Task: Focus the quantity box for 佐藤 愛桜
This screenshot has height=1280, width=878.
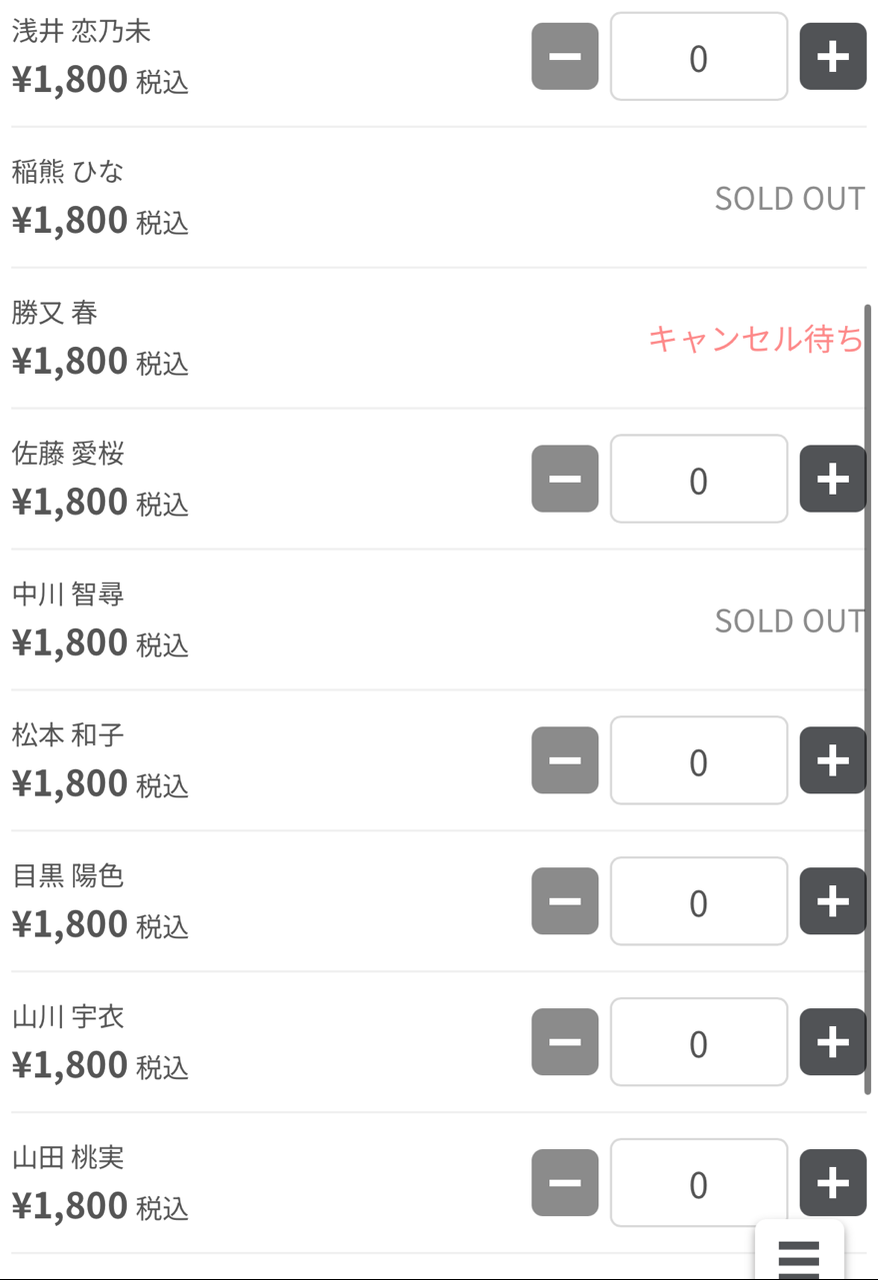Action: (698, 479)
